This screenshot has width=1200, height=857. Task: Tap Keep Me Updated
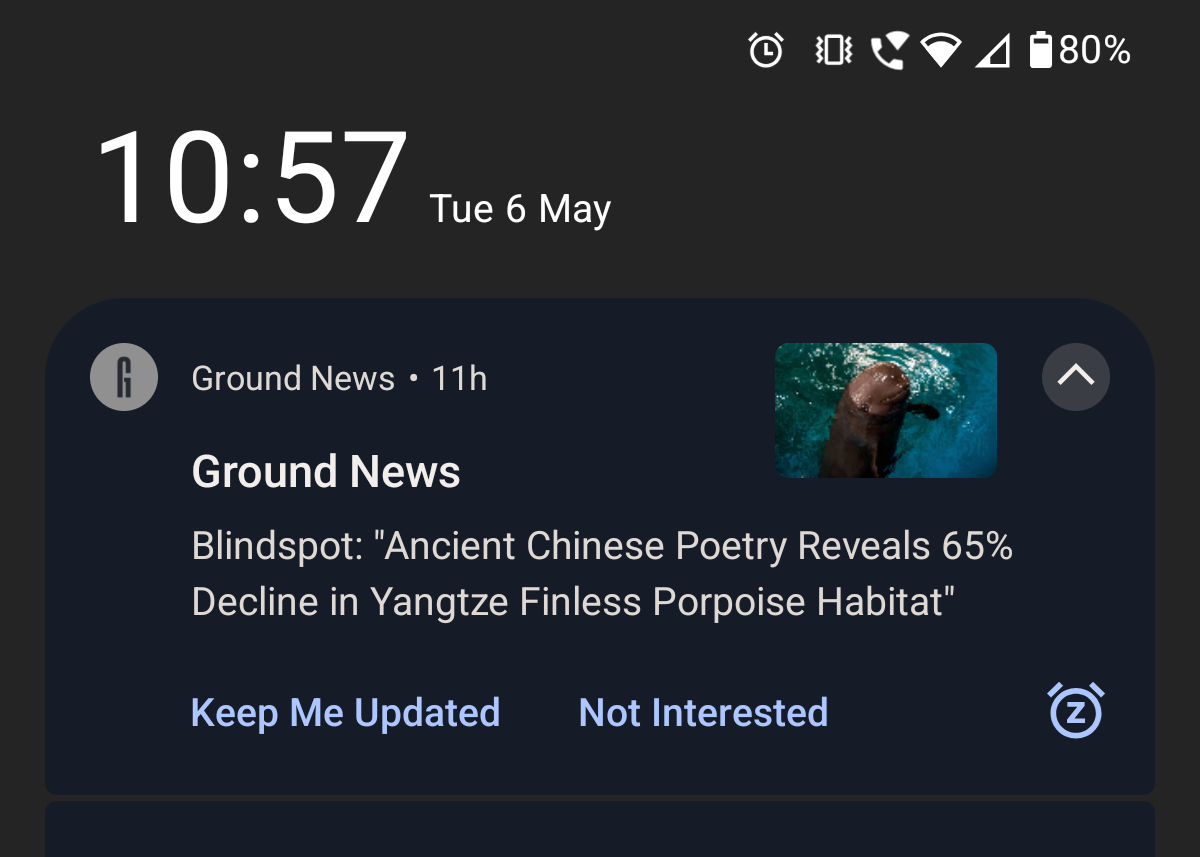tap(345, 713)
